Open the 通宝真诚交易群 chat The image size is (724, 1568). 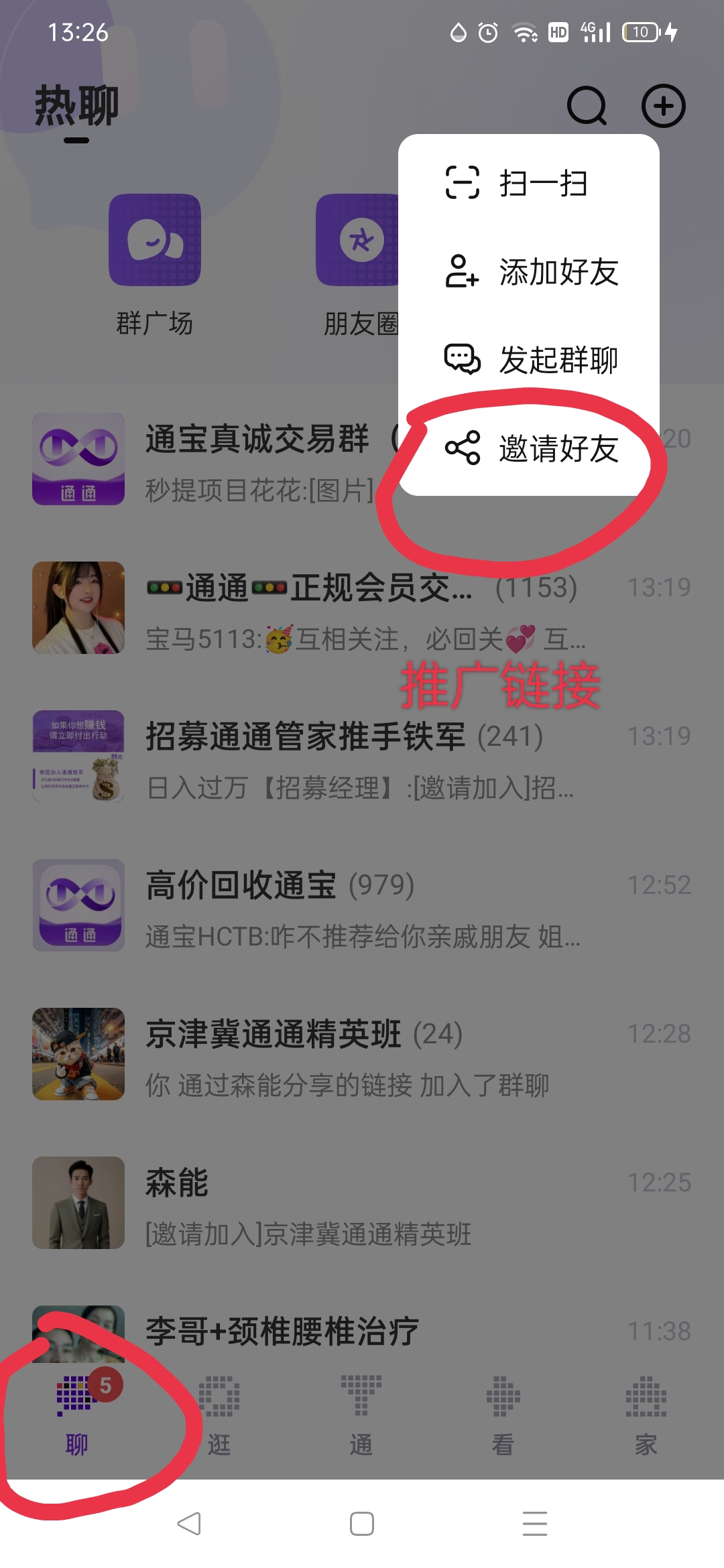point(215,460)
